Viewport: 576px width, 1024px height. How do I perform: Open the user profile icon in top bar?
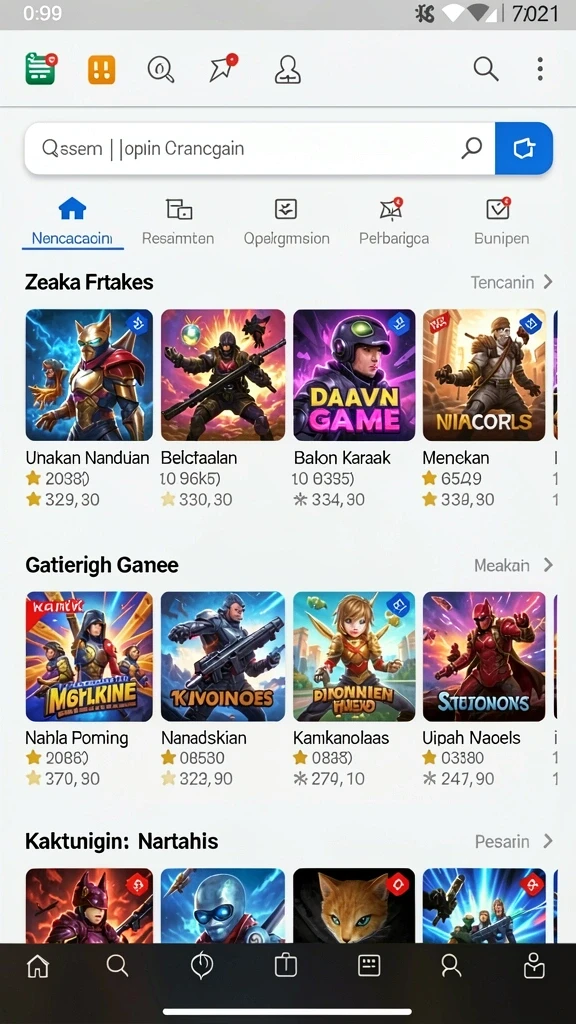(287, 69)
